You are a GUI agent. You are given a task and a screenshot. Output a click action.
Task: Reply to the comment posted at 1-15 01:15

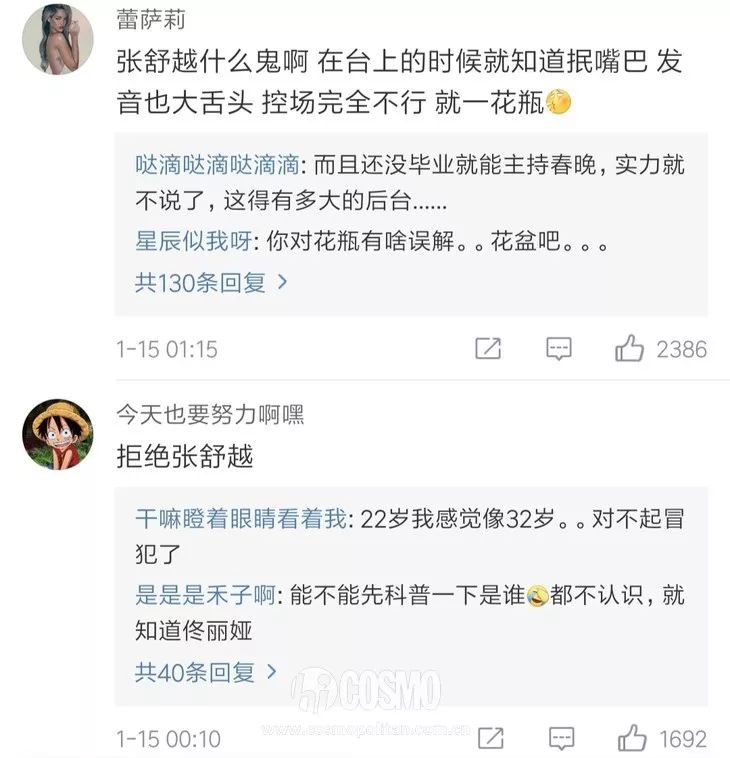558,349
